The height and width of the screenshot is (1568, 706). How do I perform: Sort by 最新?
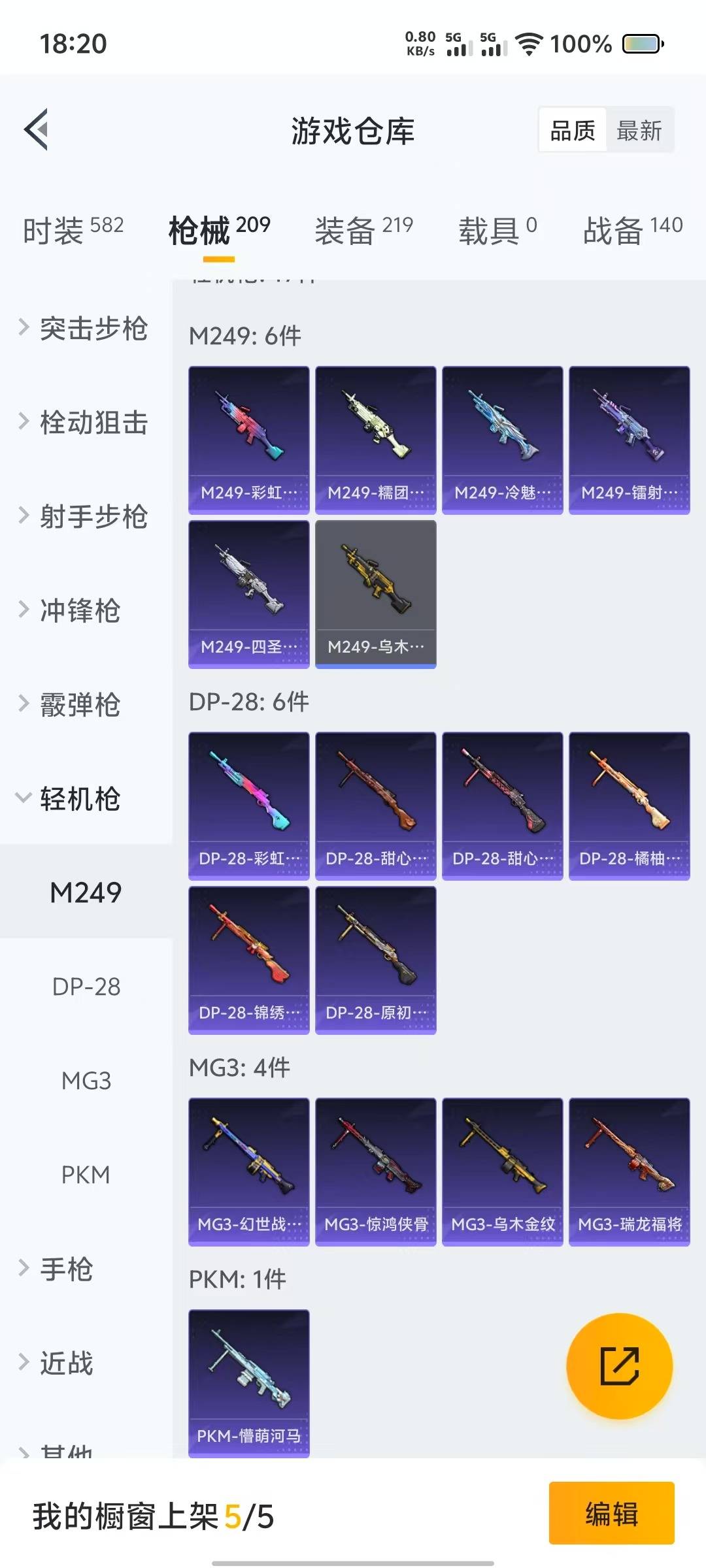coord(639,131)
